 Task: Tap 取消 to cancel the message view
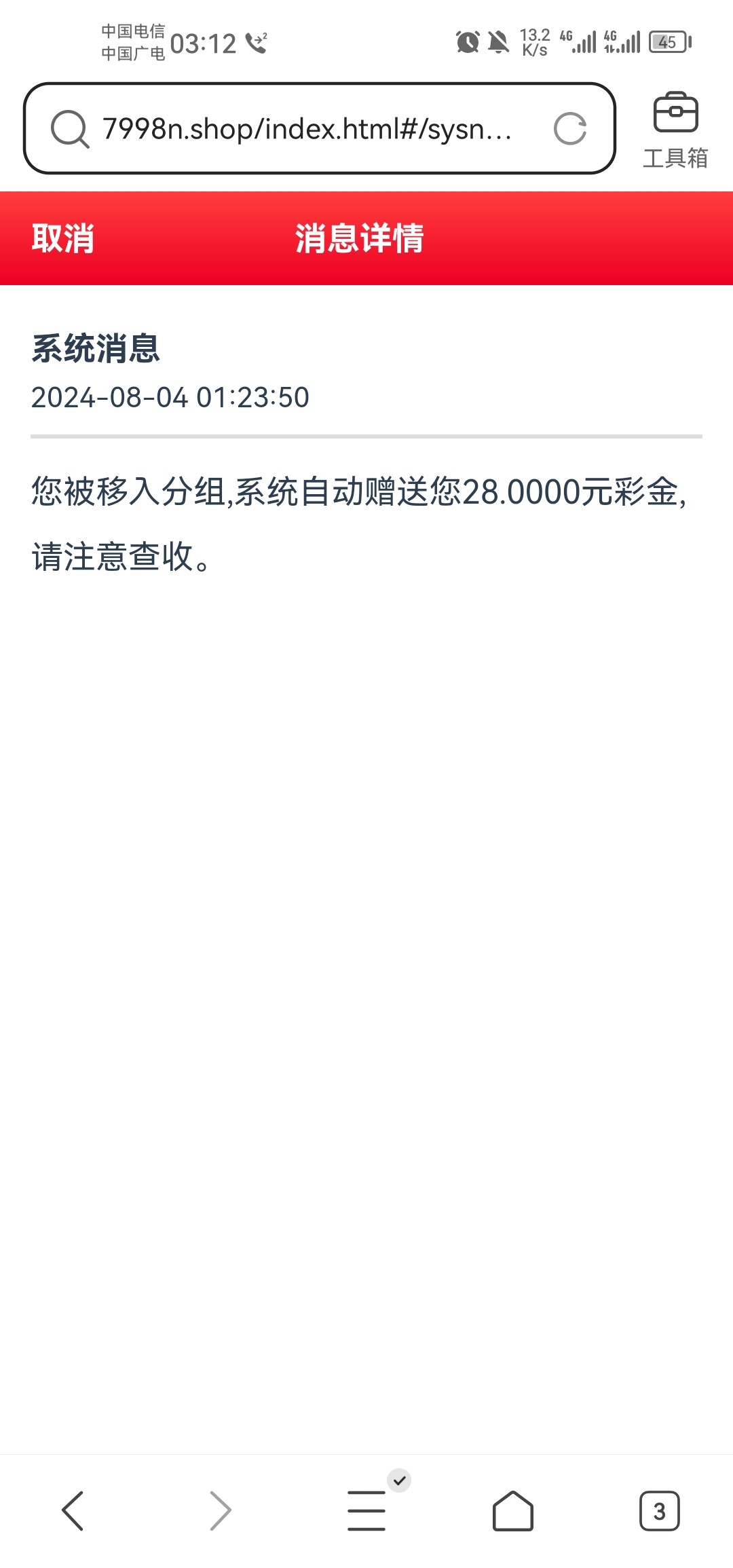[62, 239]
